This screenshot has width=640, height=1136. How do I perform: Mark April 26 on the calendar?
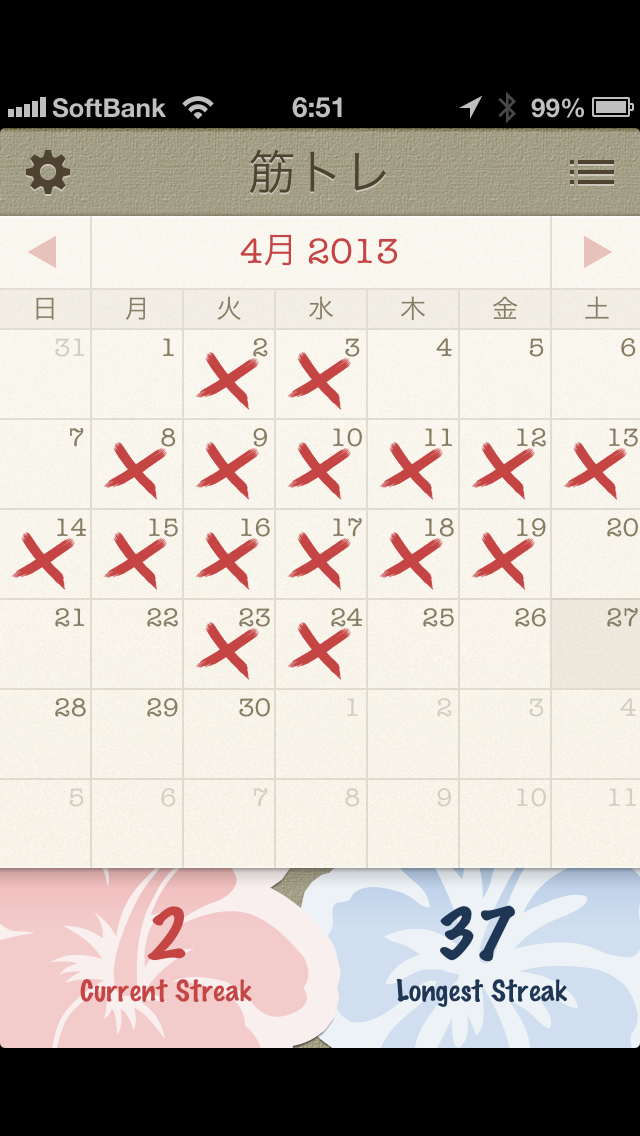(x=505, y=644)
